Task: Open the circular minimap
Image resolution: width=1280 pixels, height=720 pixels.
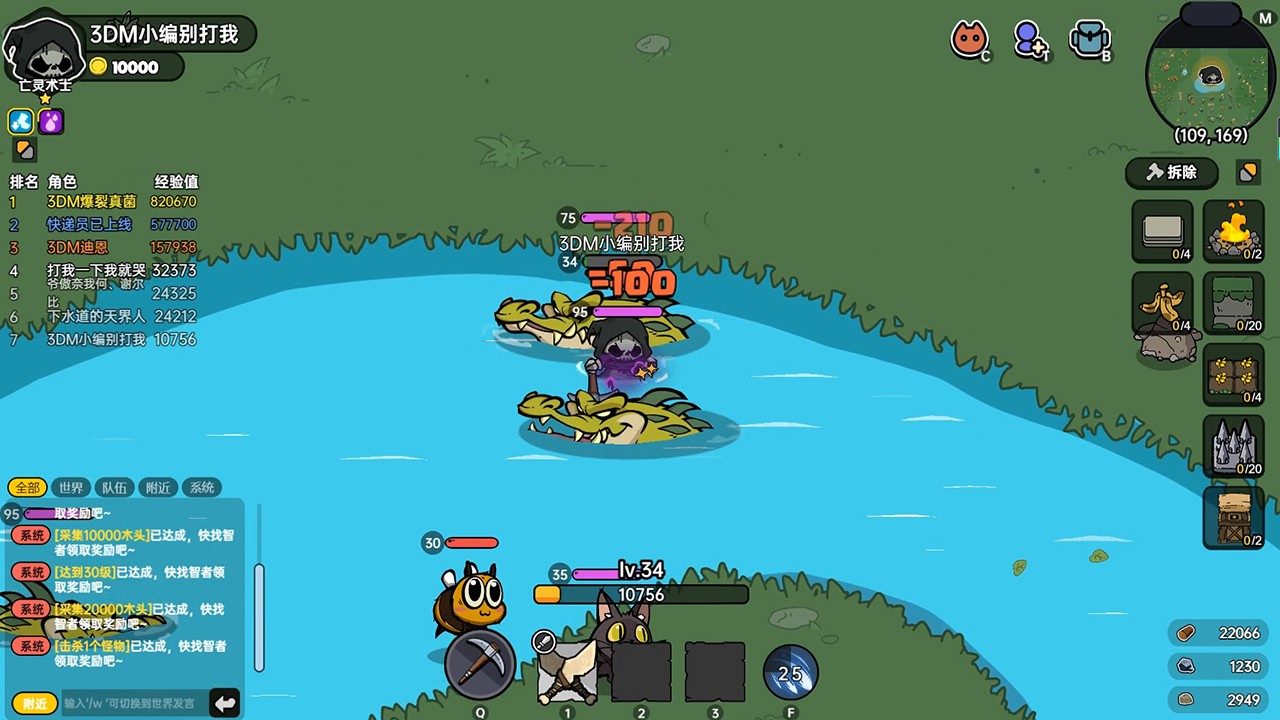Action: pos(1212,75)
